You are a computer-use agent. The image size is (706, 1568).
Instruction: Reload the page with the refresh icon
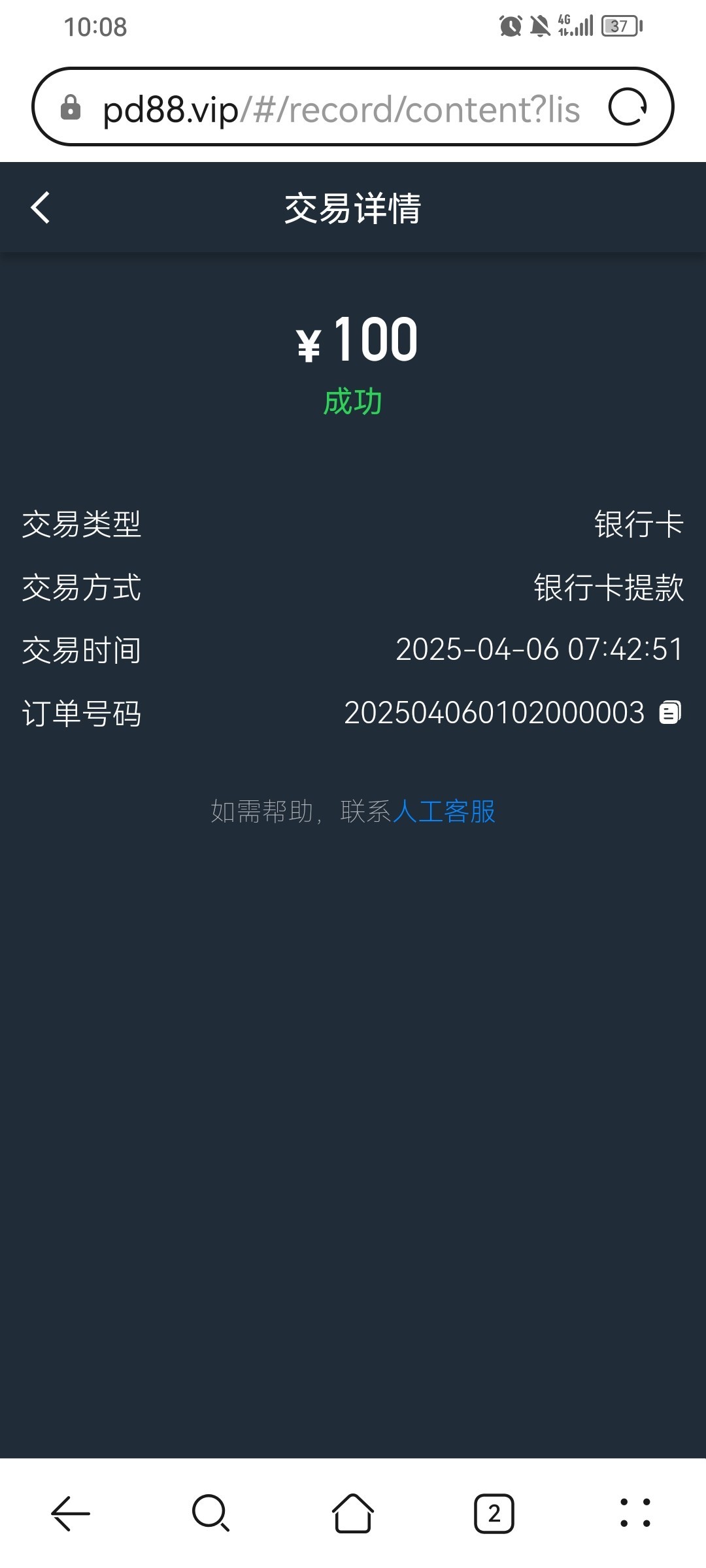click(628, 107)
